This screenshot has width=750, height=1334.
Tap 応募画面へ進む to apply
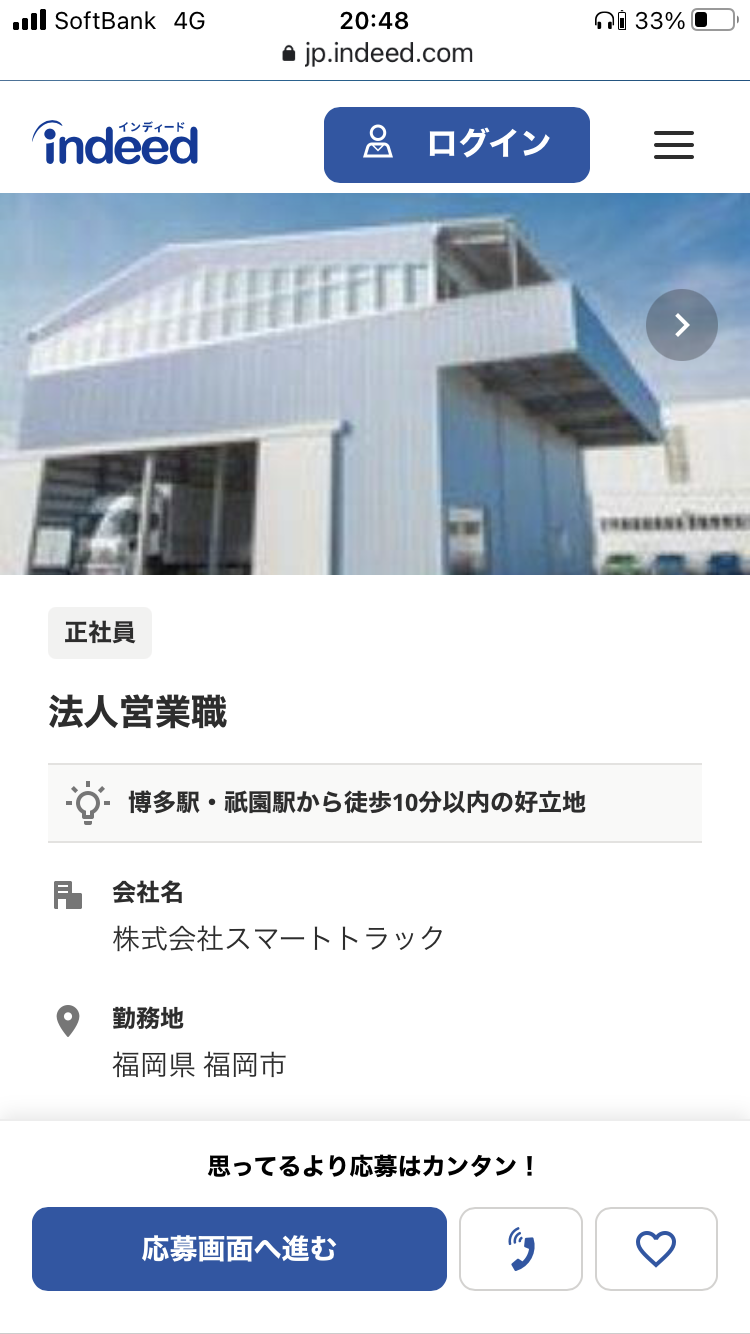[x=239, y=1249]
